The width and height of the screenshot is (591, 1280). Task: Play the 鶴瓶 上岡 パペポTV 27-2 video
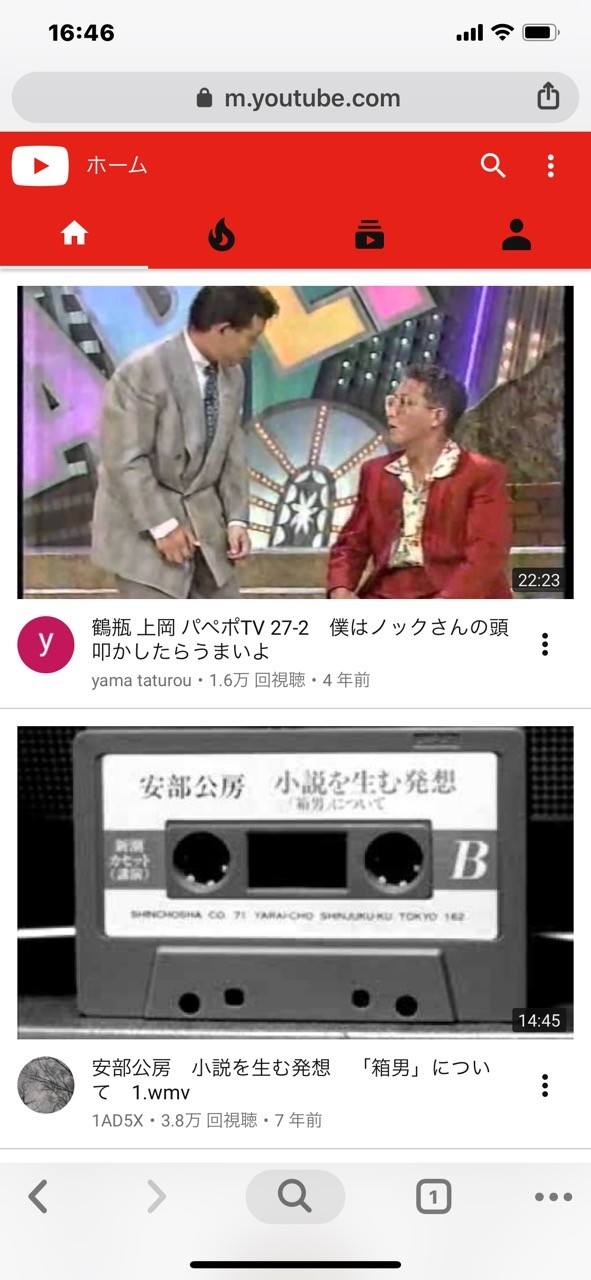click(x=295, y=442)
